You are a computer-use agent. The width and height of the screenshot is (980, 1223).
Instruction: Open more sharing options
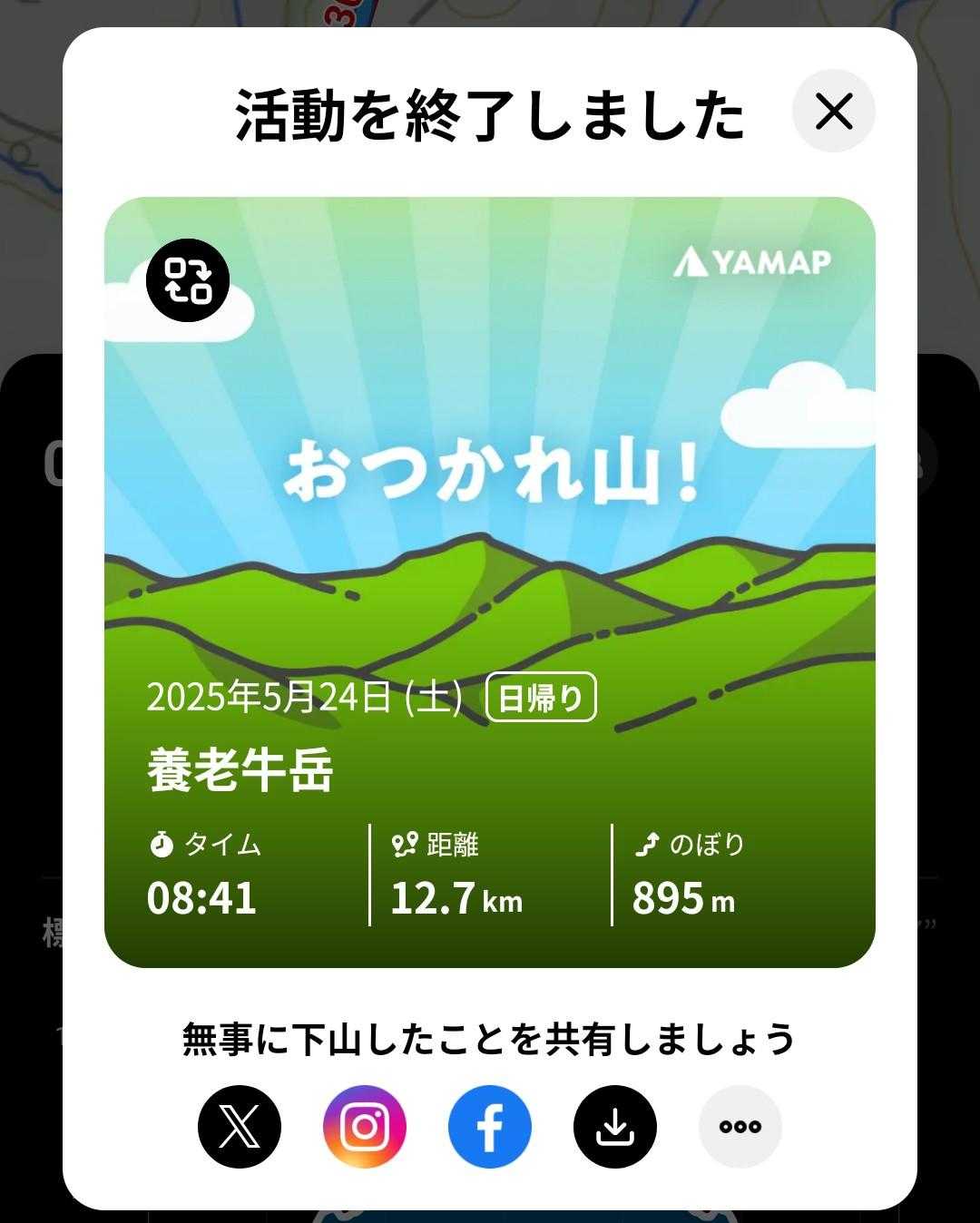click(x=740, y=1127)
